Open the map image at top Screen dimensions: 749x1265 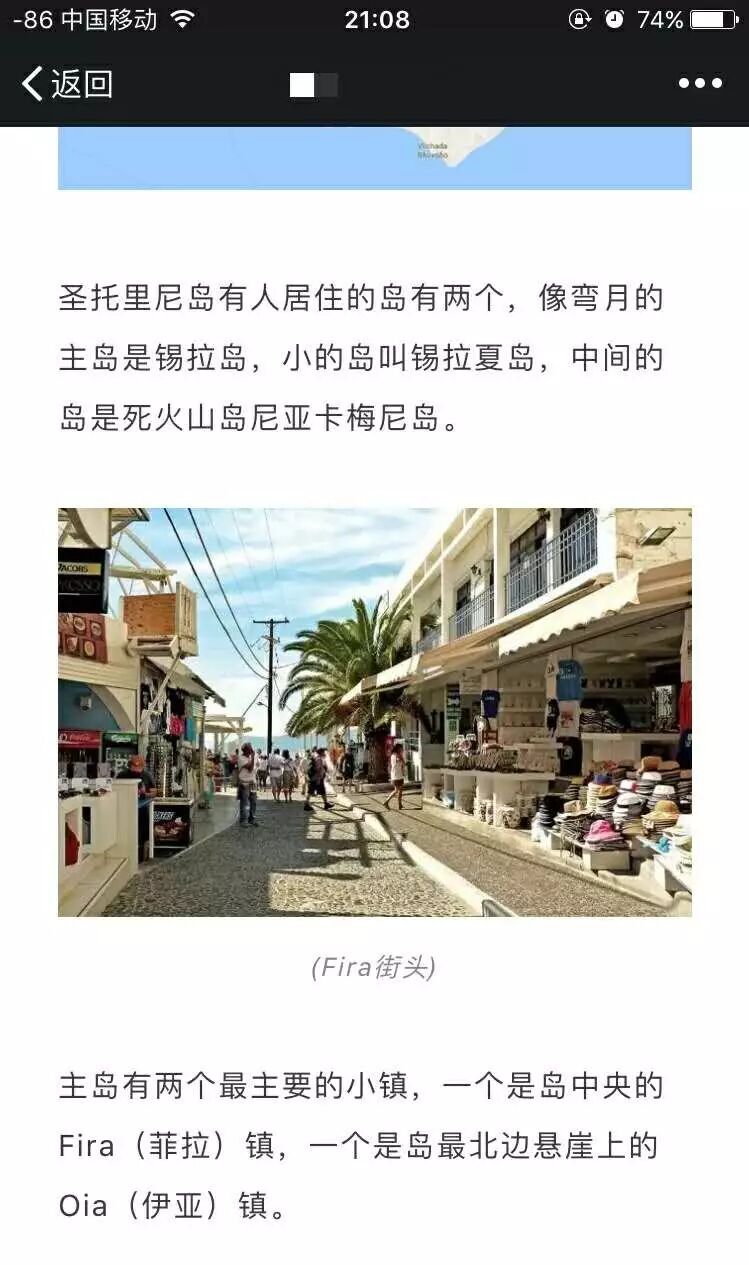click(x=375, y=158)
